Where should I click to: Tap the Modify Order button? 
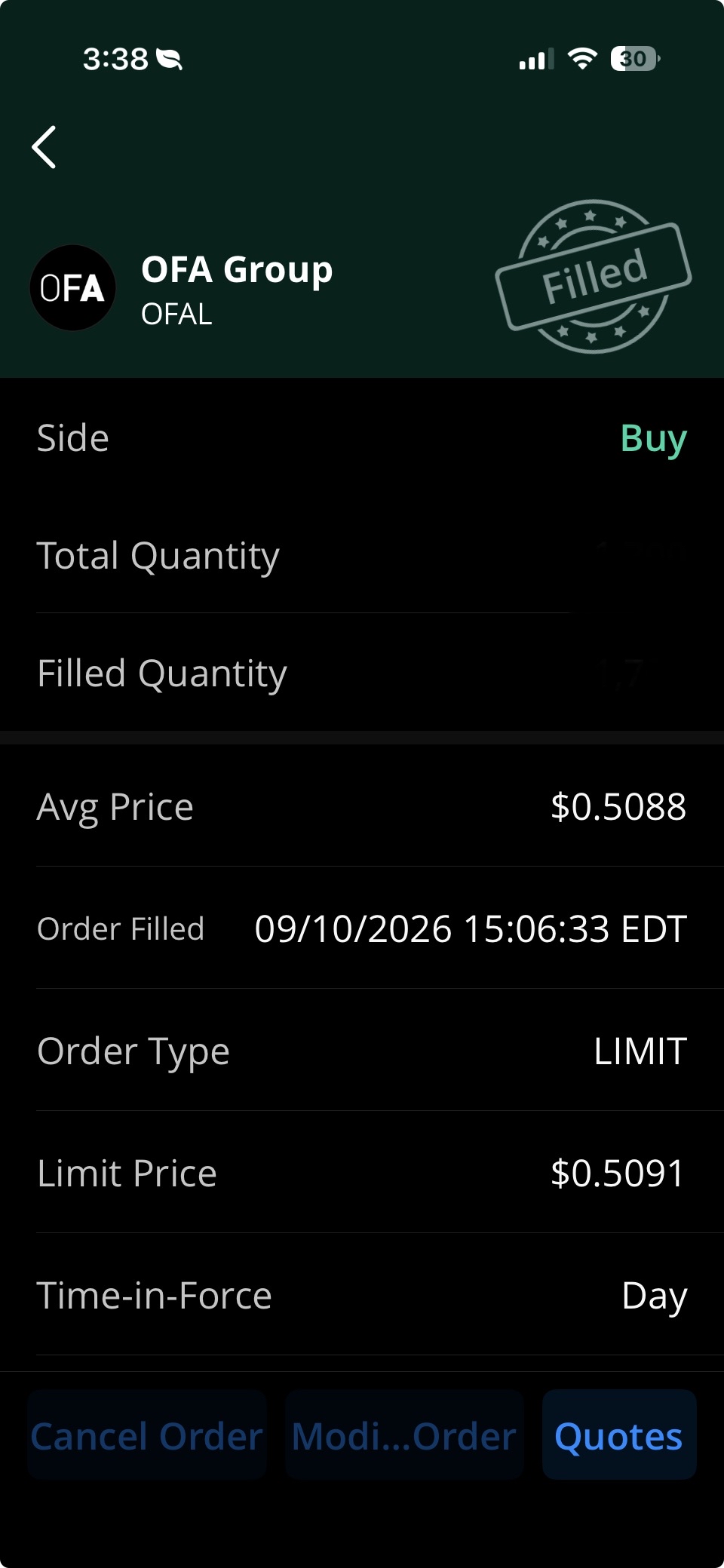coord(404,1435)
